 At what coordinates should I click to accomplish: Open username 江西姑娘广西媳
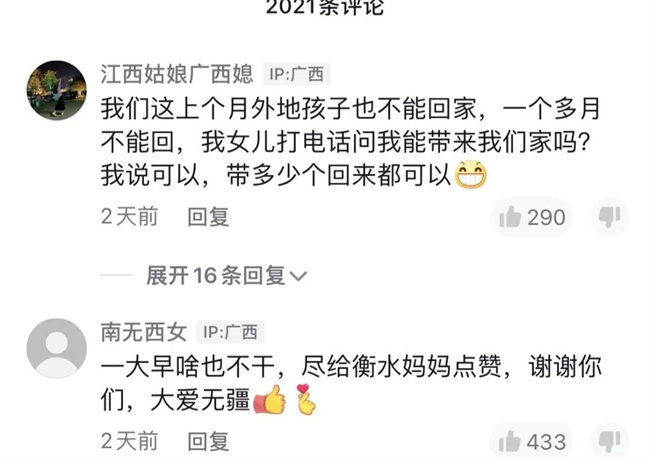pyautogui.click(x=177, y=73)
